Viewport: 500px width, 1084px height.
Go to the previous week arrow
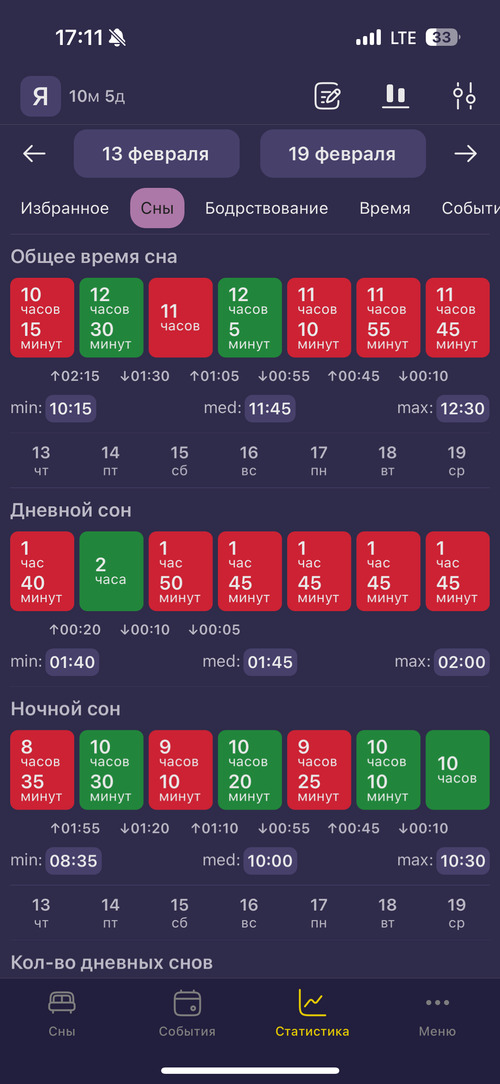tap(35, 153)
